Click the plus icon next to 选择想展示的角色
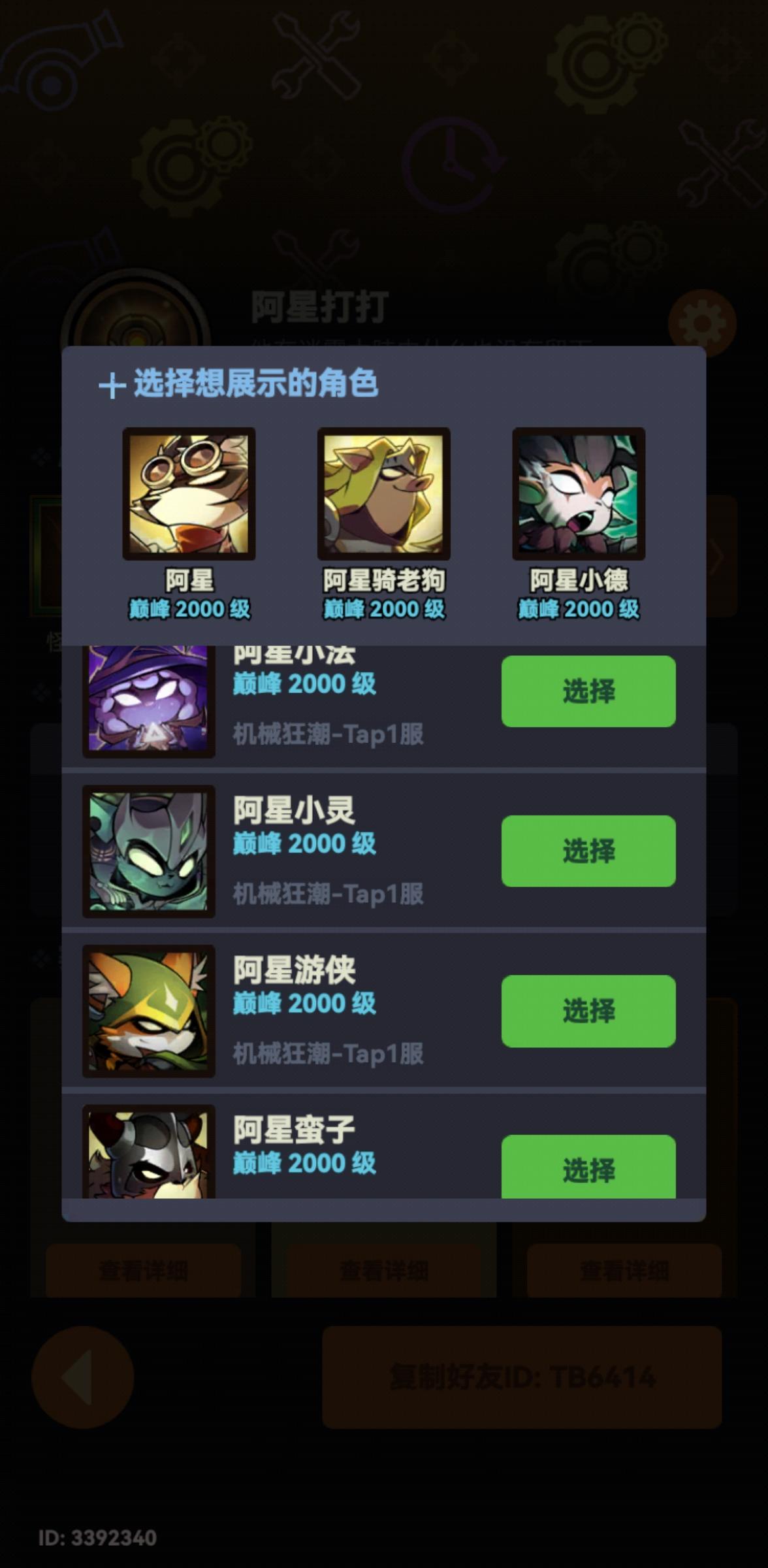Viewport: 768px width, 1568px height. click(x=112, y=385)
